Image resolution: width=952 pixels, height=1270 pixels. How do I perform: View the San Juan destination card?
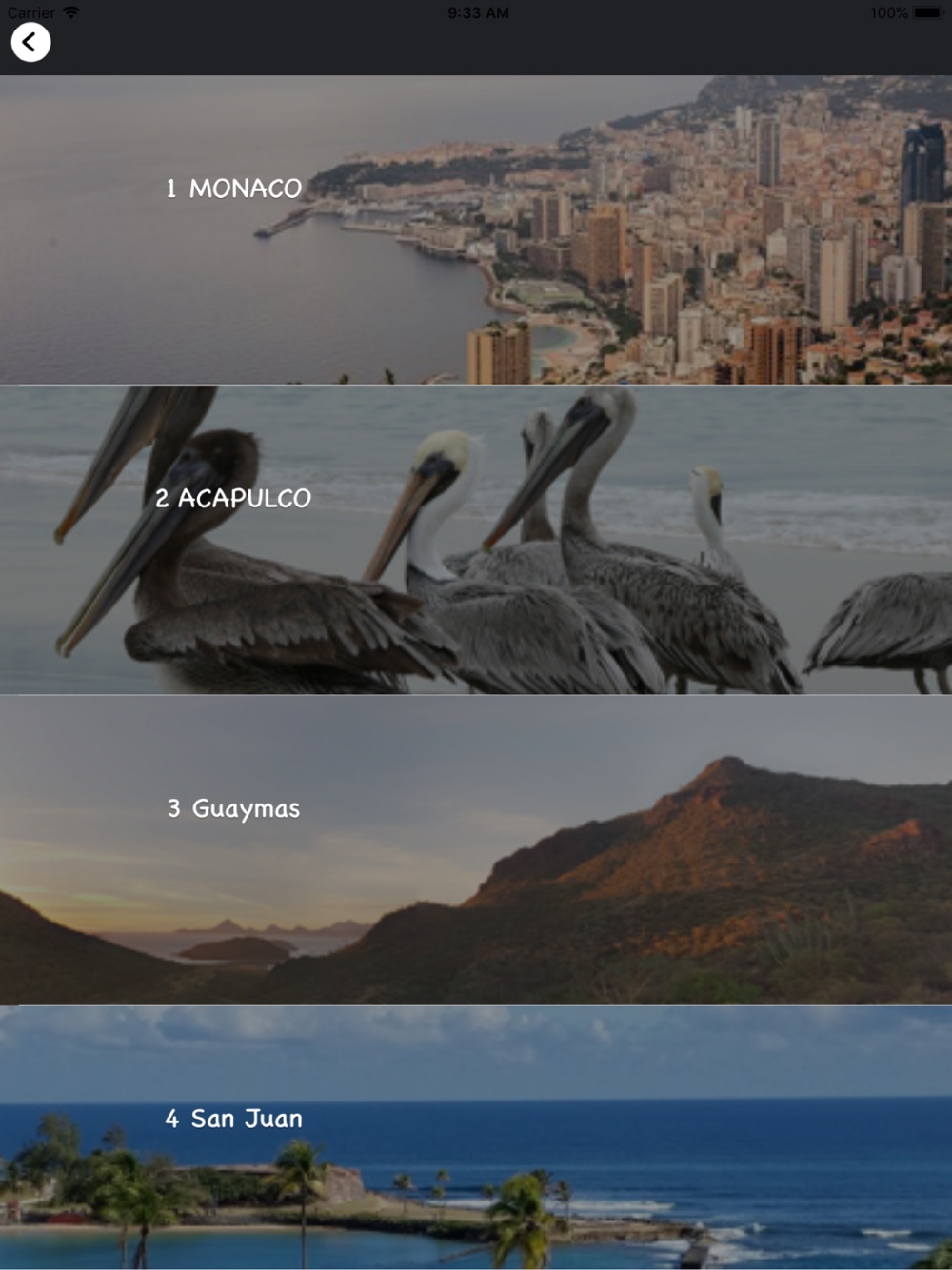476,1138
